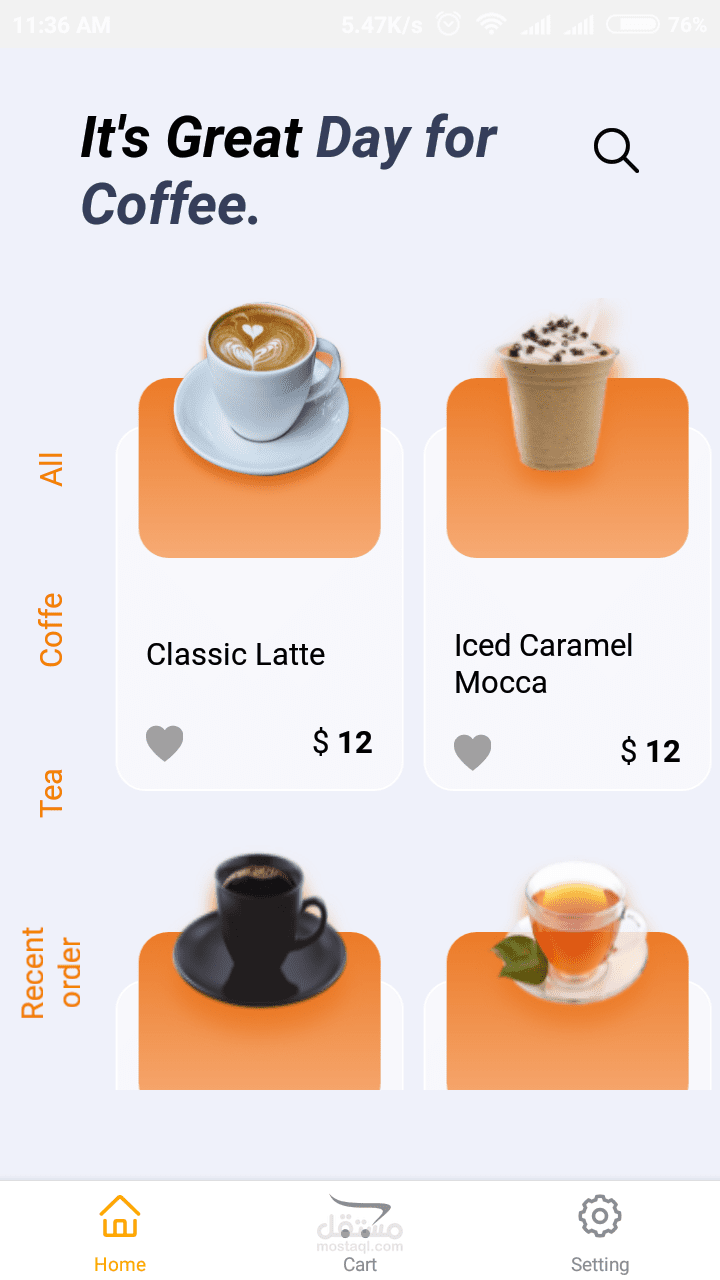Select the Home icon in bottom navigation
The height and width of the screenshot is (1280, 720).
point(120,1217)
